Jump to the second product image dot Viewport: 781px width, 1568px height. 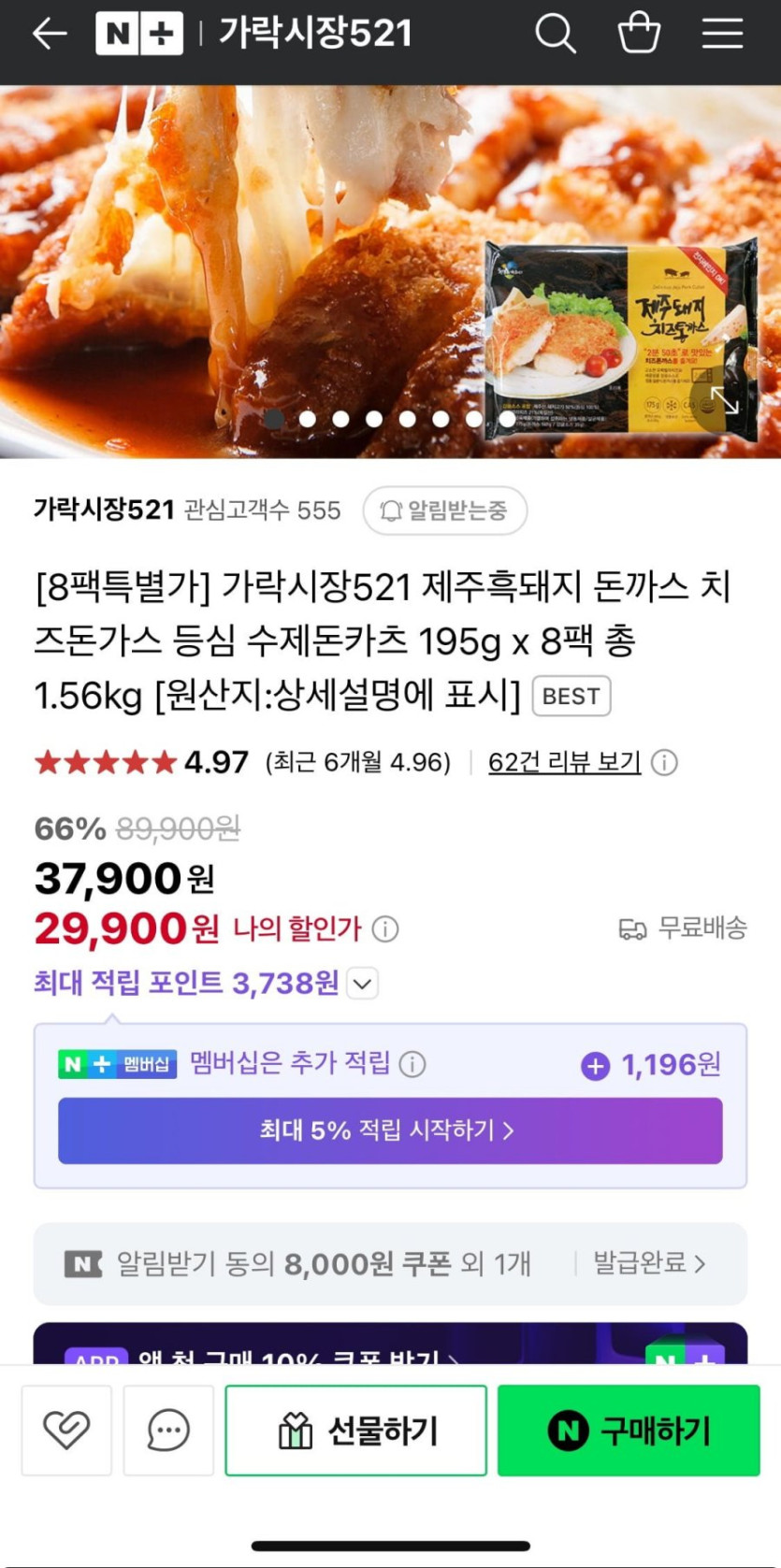[x=308, y=419]
